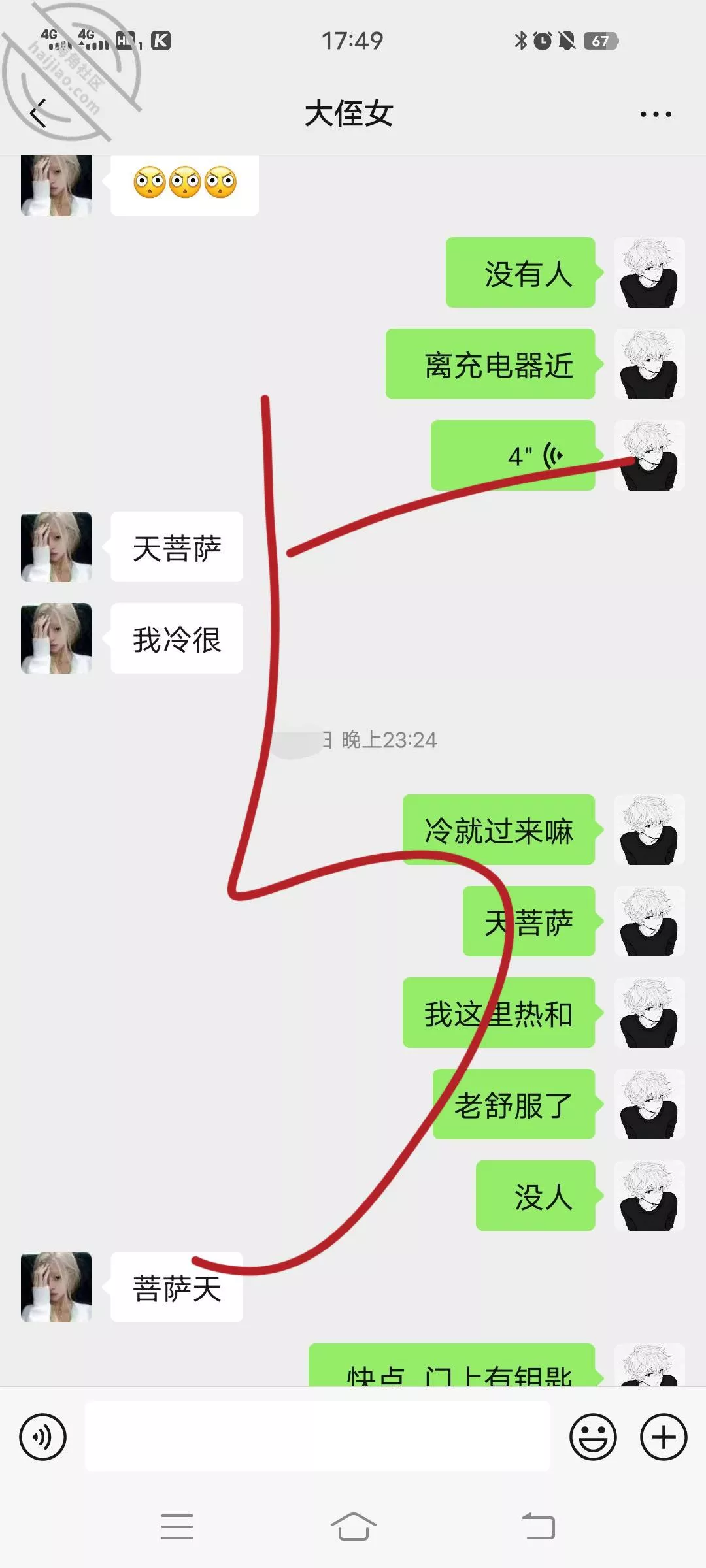Open system recent apps menu

177,1527
